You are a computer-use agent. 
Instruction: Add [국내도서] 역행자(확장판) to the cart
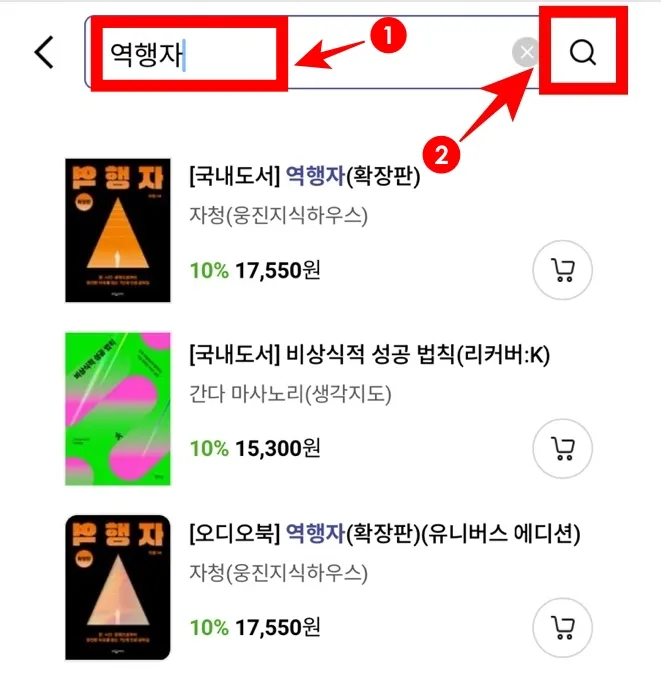[x=563, y=269]
